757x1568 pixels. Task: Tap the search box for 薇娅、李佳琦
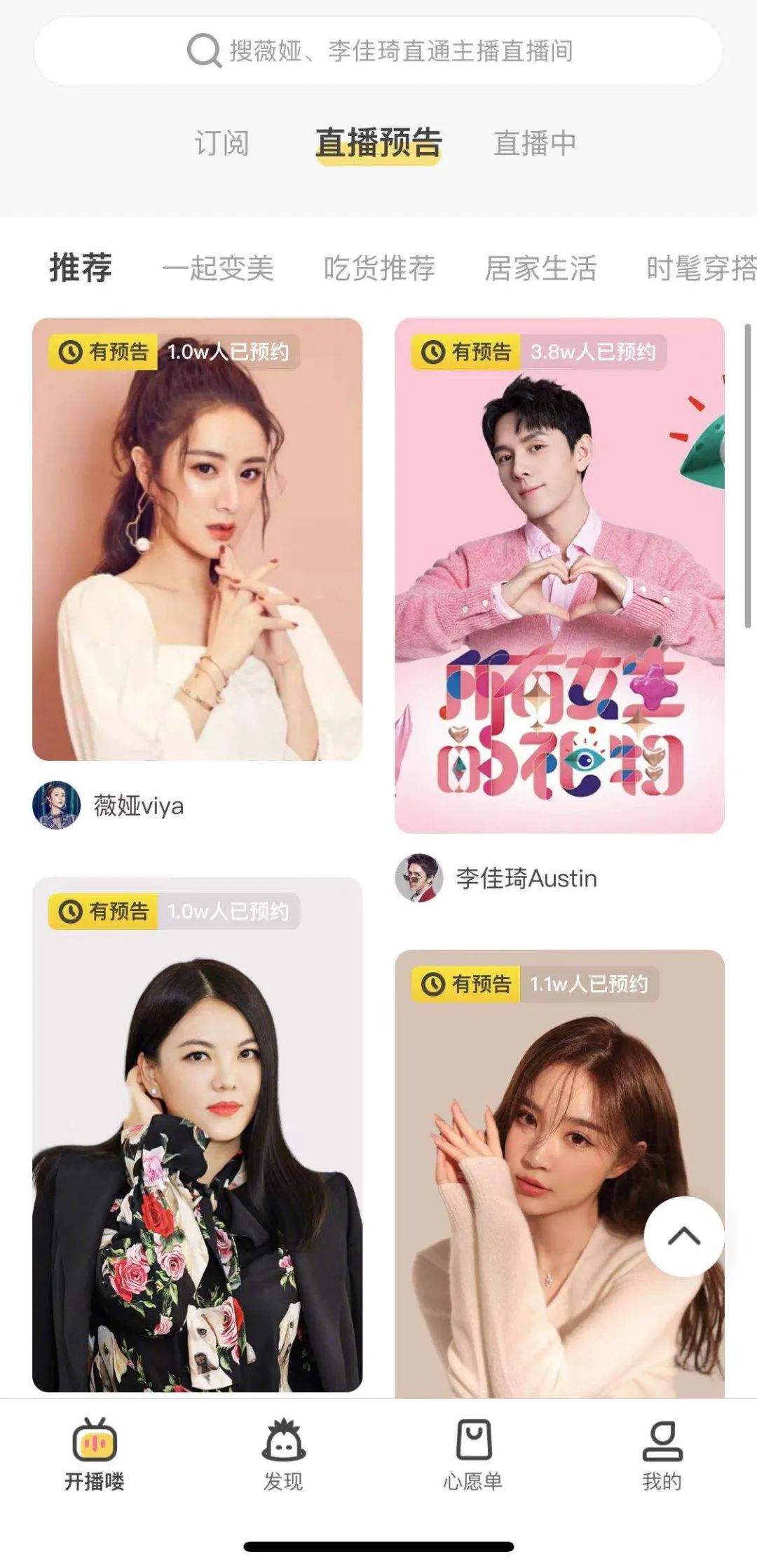(378, 51)
